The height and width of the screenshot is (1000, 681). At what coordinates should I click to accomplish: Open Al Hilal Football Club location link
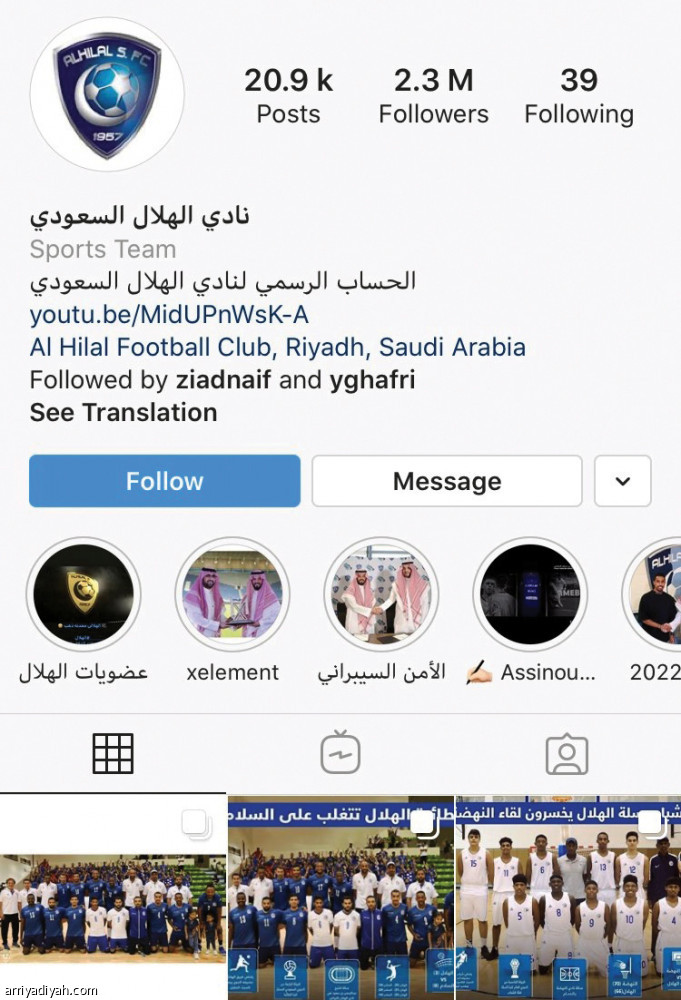(x=277, y=348)
